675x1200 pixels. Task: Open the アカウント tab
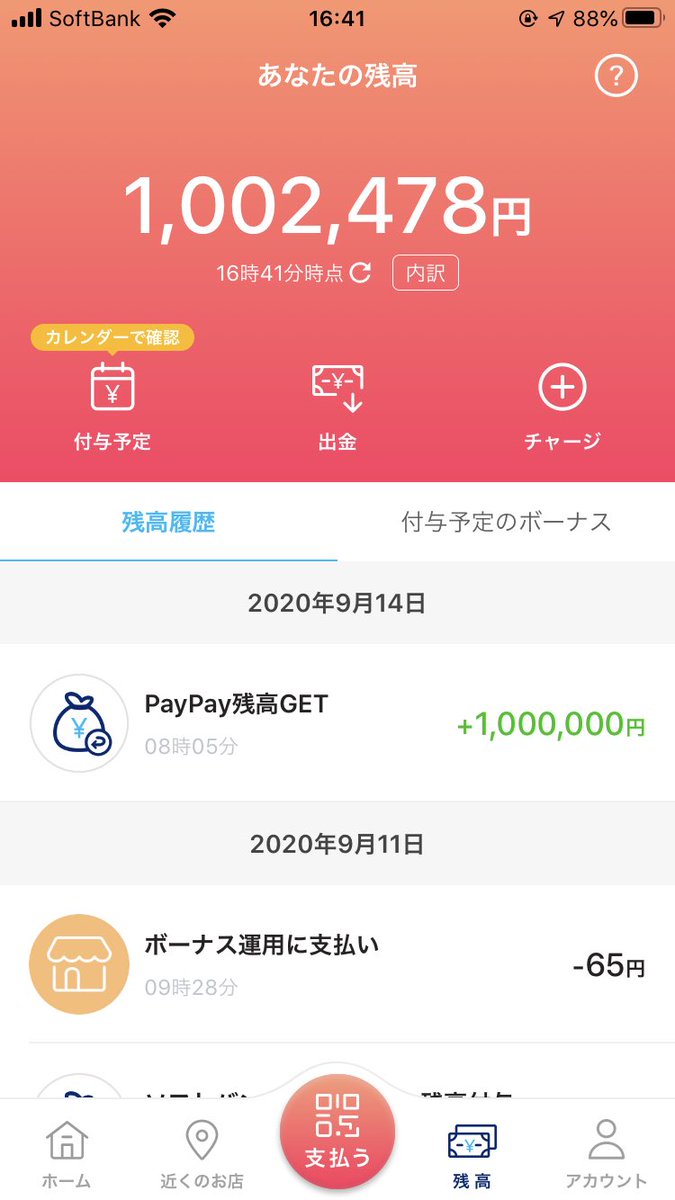[606, 1154]
